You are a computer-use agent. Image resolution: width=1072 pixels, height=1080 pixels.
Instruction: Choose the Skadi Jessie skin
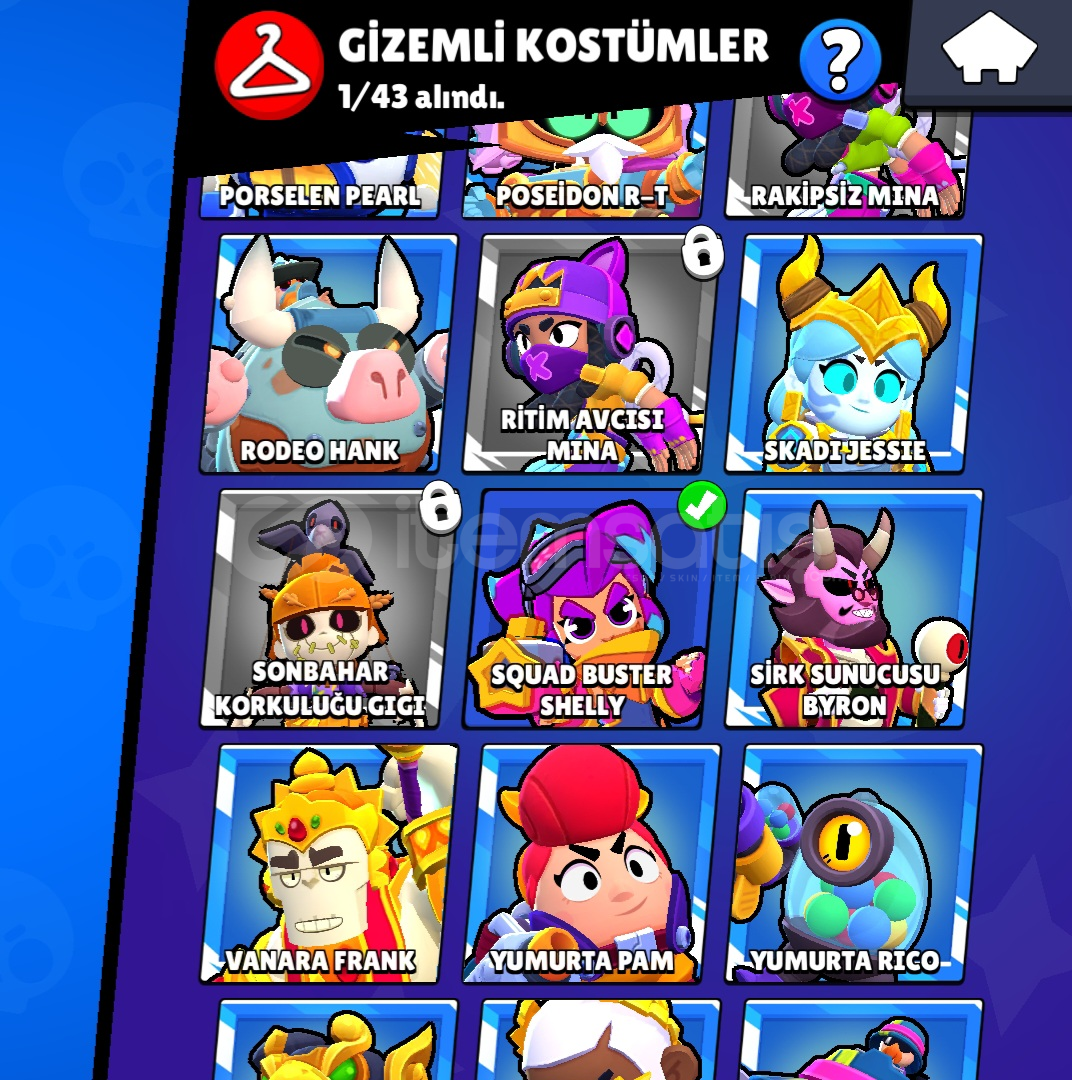click(x=852, y=355)
